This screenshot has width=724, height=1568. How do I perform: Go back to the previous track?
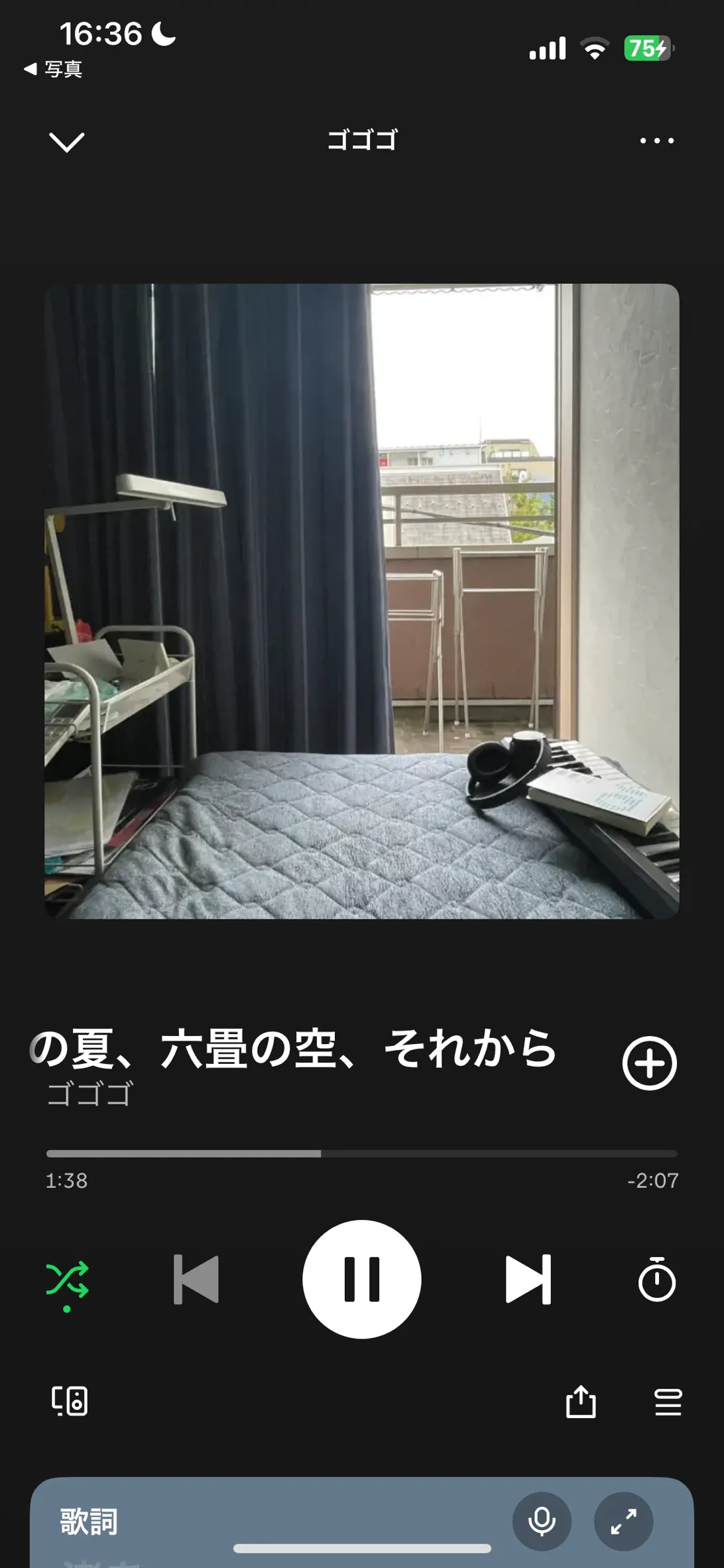[x=196, y=1279]
